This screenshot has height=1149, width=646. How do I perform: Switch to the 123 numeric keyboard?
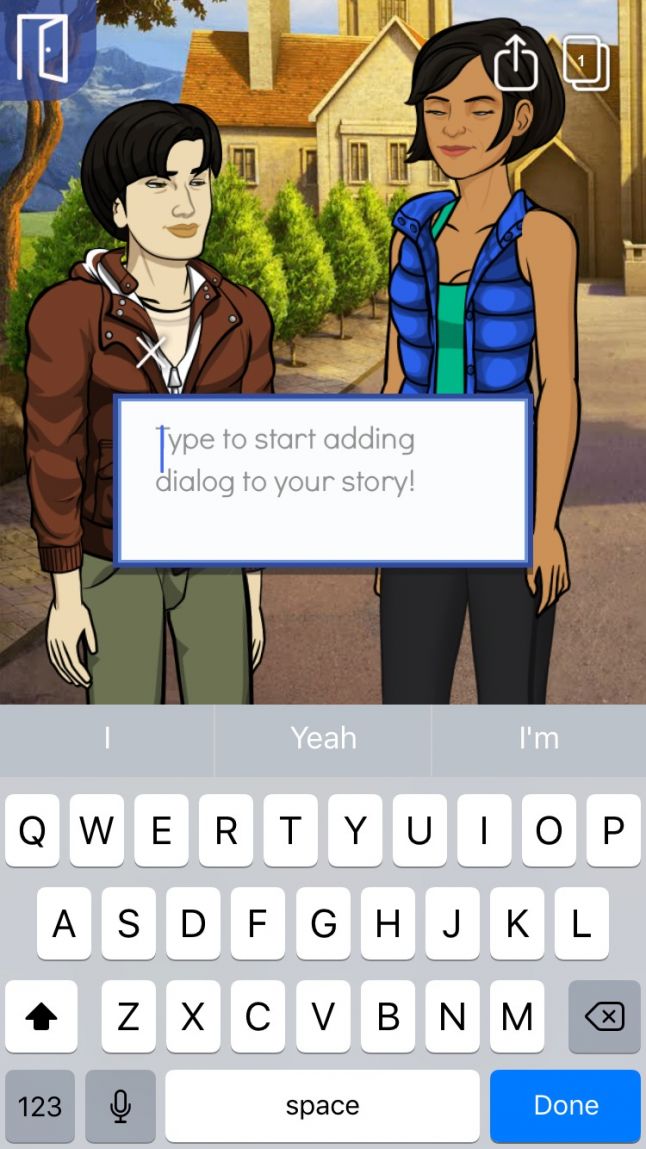(x=40, y=1105)
